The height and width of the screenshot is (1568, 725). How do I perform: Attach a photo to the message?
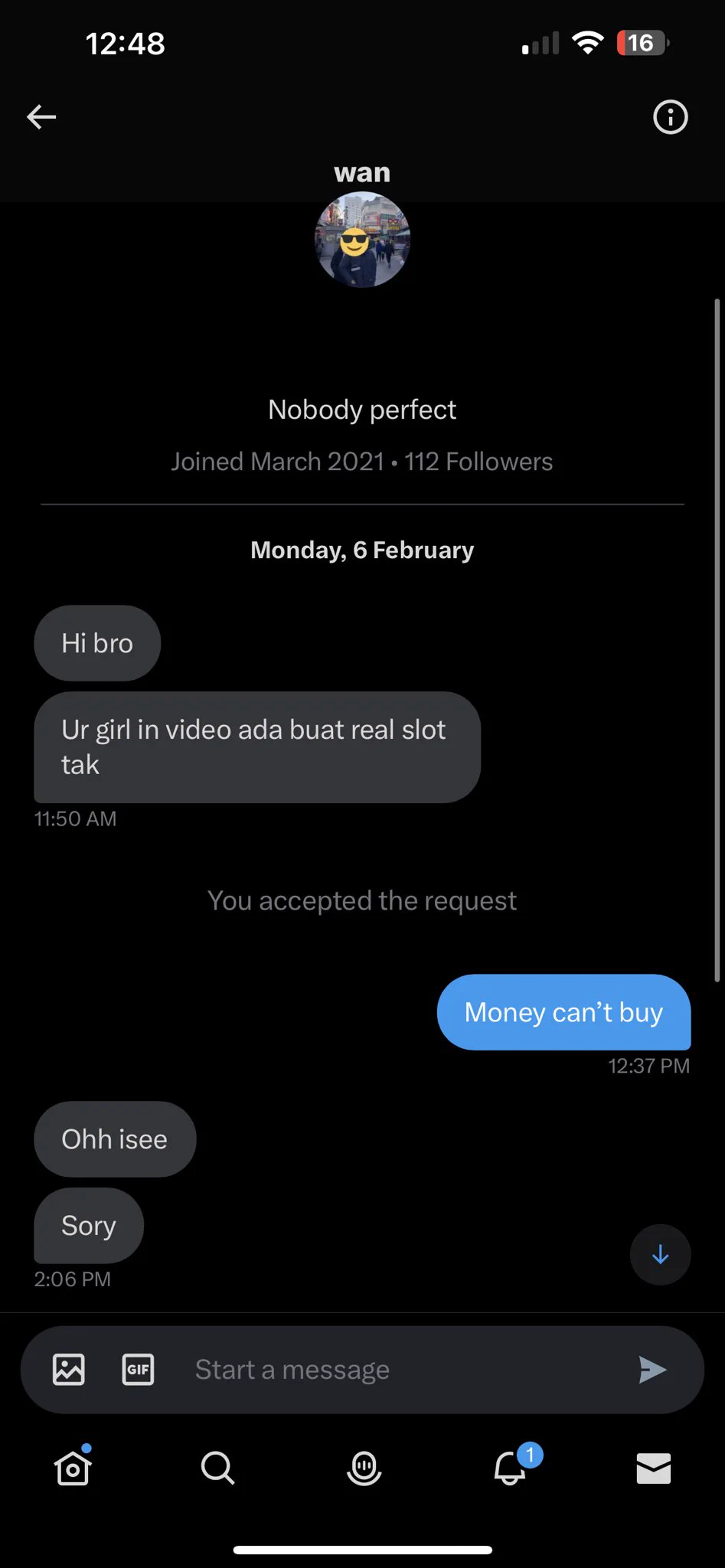click(x=69, y=1370)
